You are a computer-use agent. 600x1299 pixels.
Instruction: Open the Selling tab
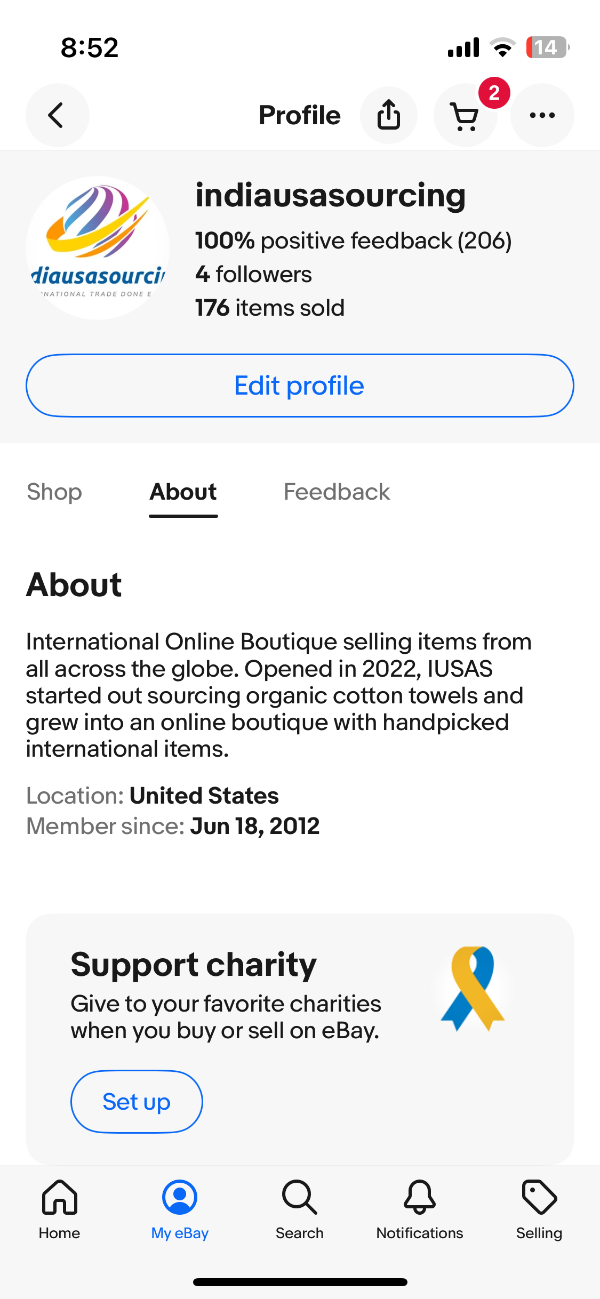pos(539,1209)
